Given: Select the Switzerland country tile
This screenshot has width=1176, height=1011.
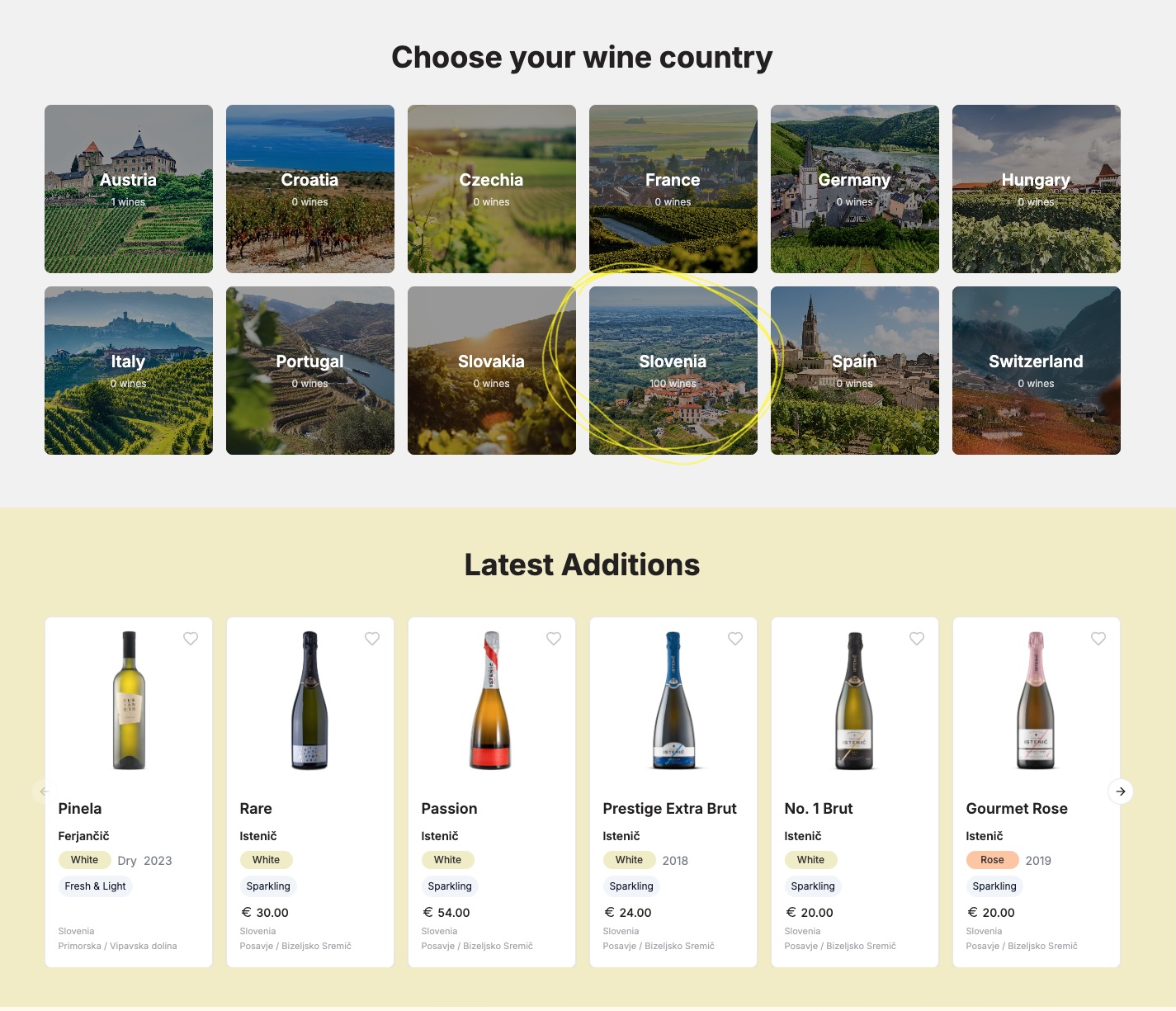Looking at the screenshot, I should click(1037, 371).
